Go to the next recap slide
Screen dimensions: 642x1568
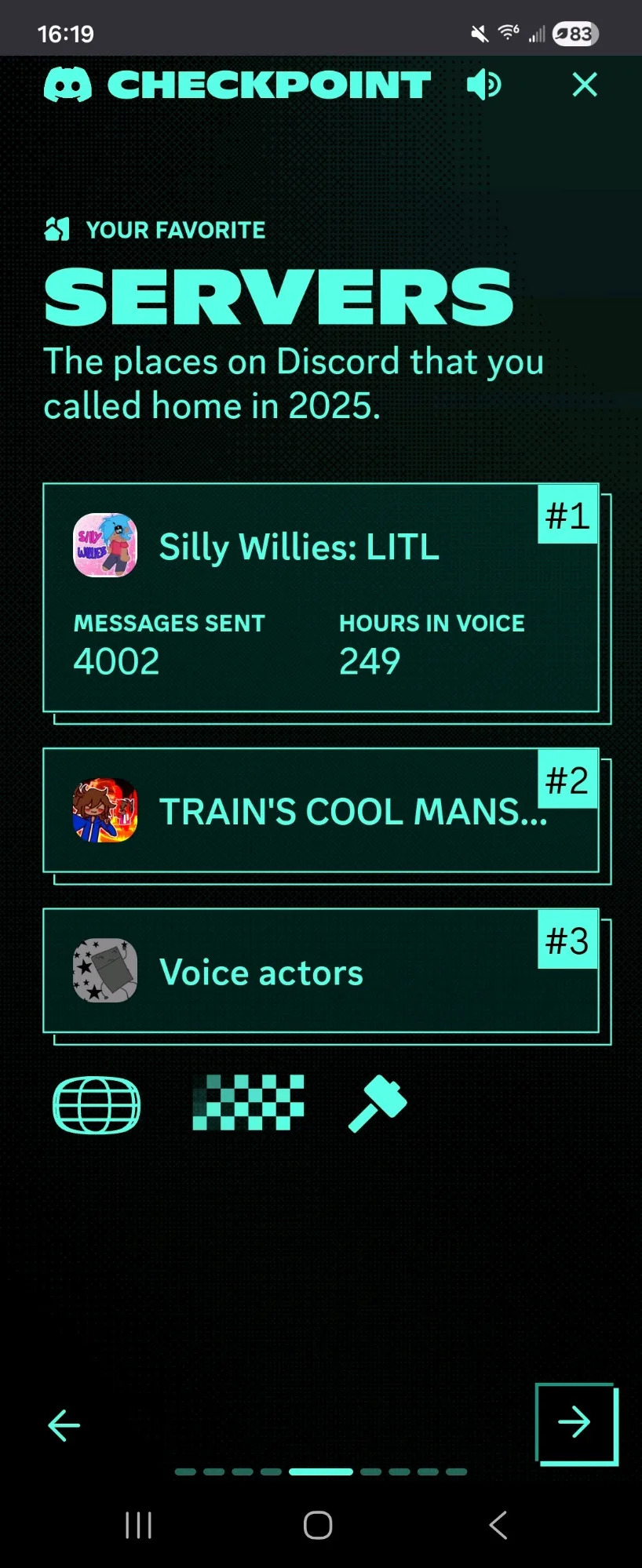[575, 1422]
